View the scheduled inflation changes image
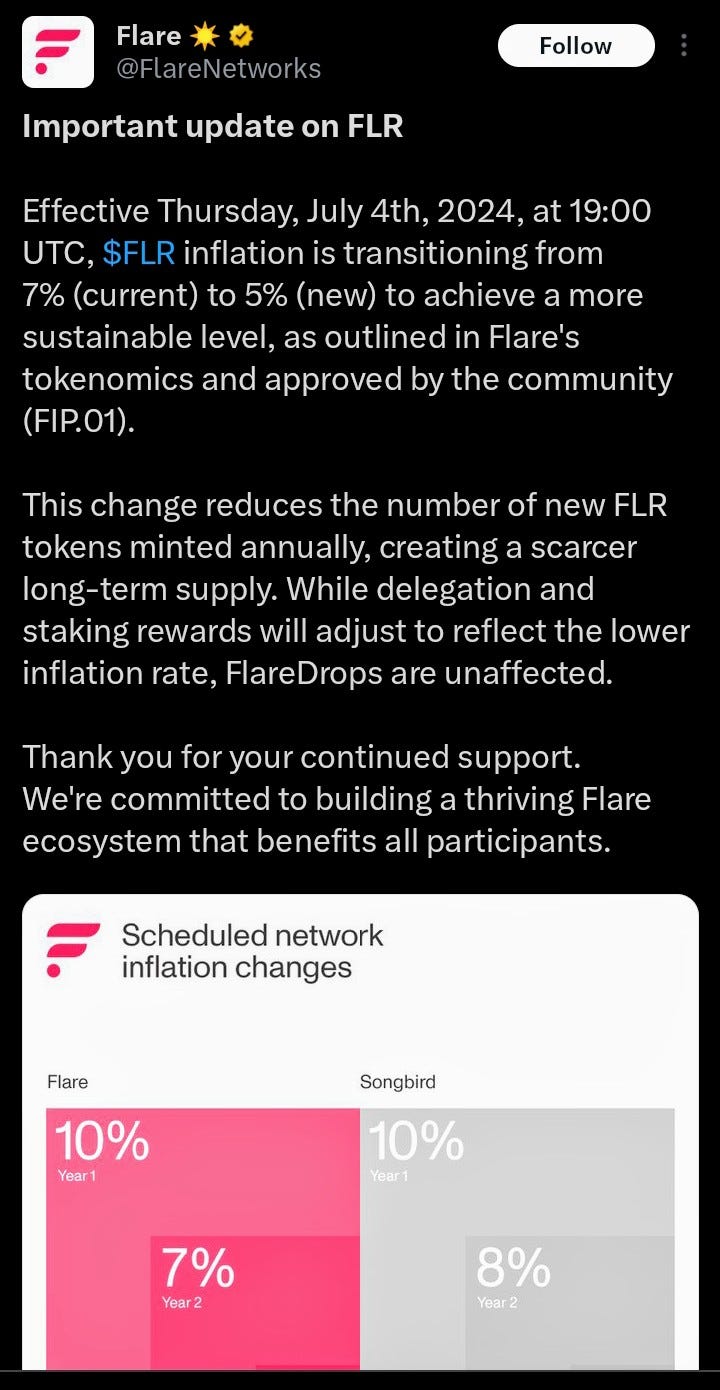The height and width of the screenshot is (1390, 720). 360,1130
